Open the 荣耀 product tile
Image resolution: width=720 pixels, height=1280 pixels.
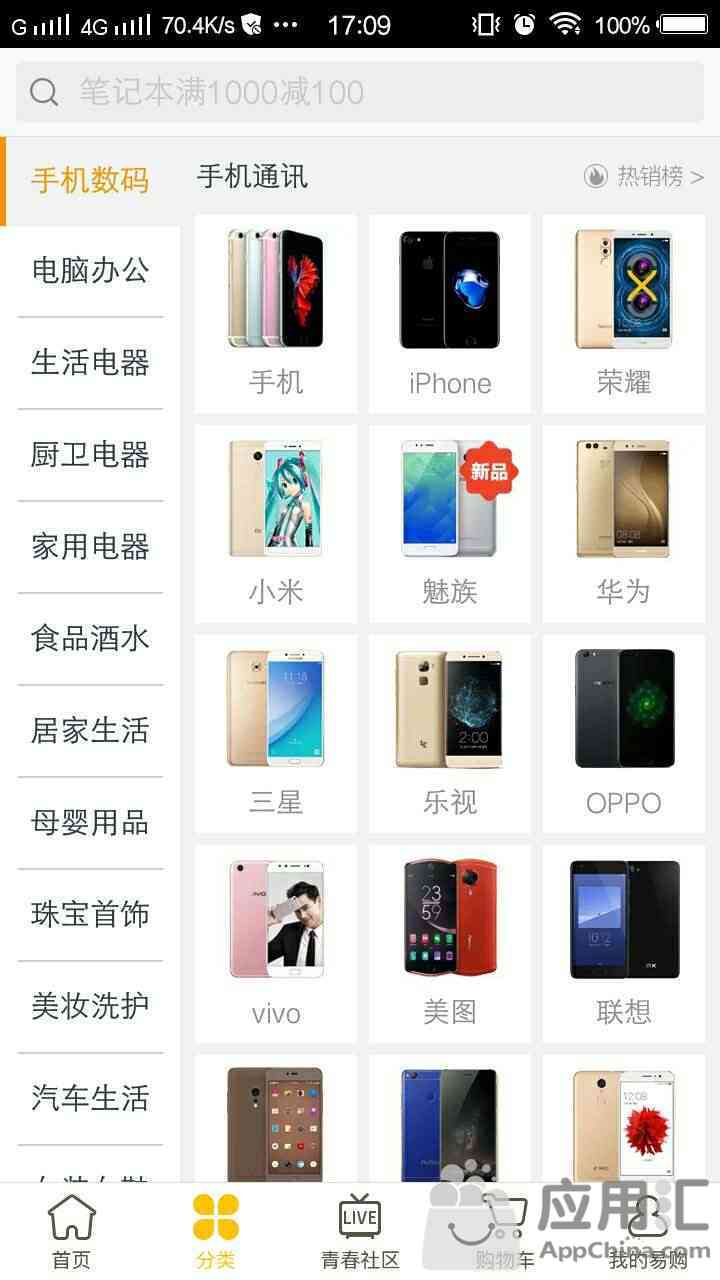click(x=624, y=313)
